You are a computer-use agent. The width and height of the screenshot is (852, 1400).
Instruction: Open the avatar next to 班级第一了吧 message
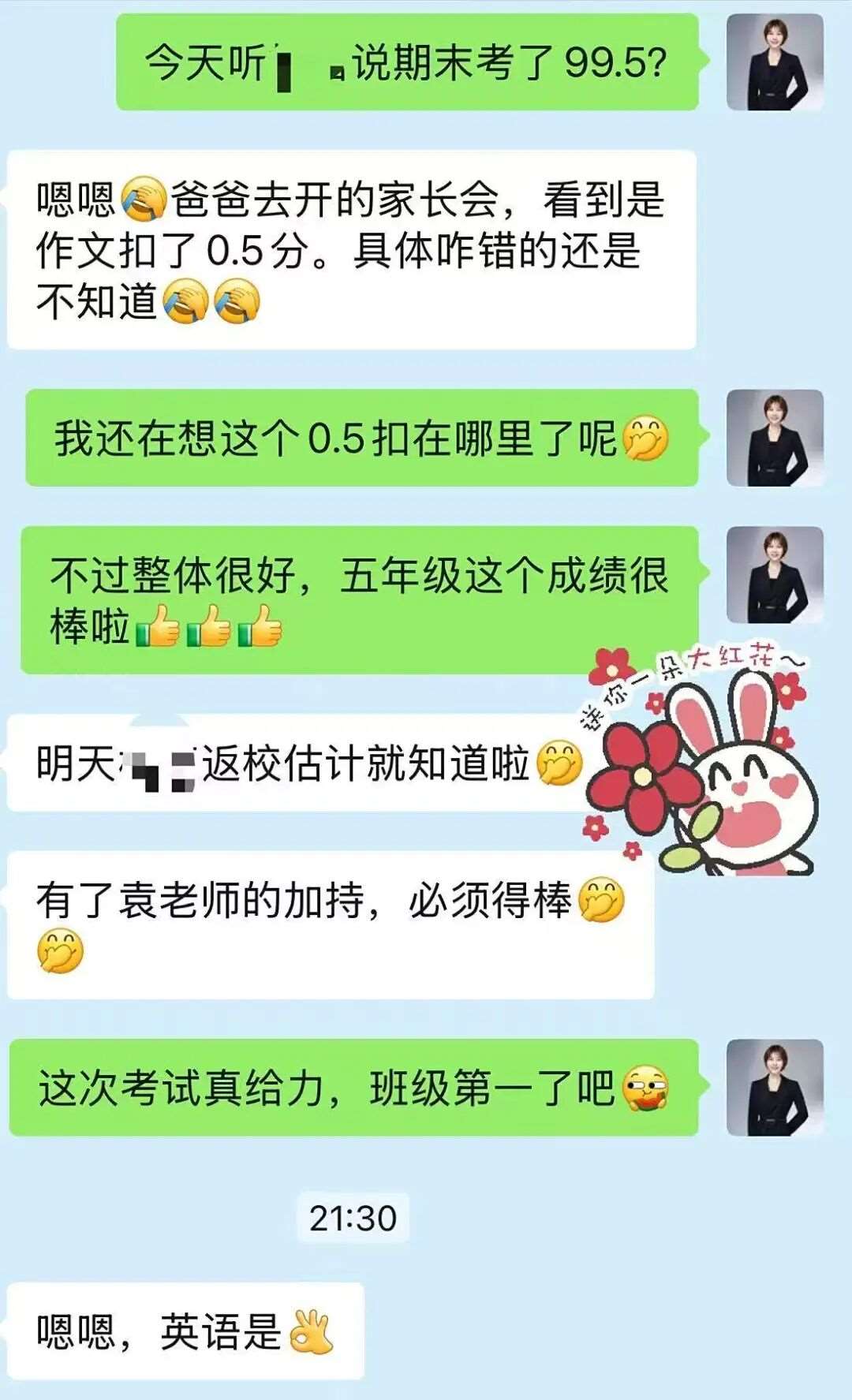775,1088
